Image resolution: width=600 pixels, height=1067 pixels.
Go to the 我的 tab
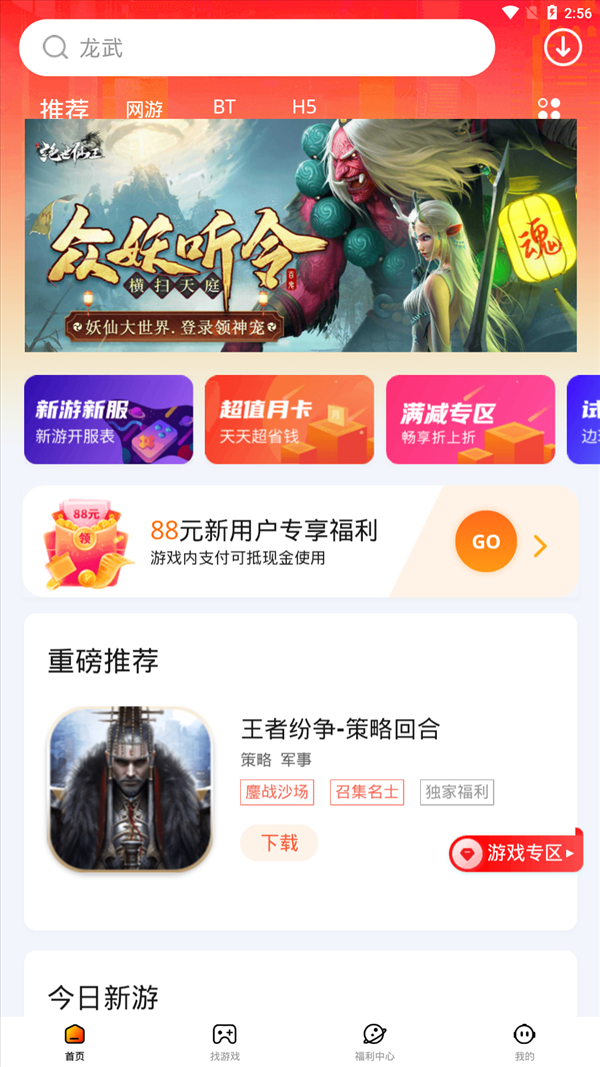pos(524,1041)
